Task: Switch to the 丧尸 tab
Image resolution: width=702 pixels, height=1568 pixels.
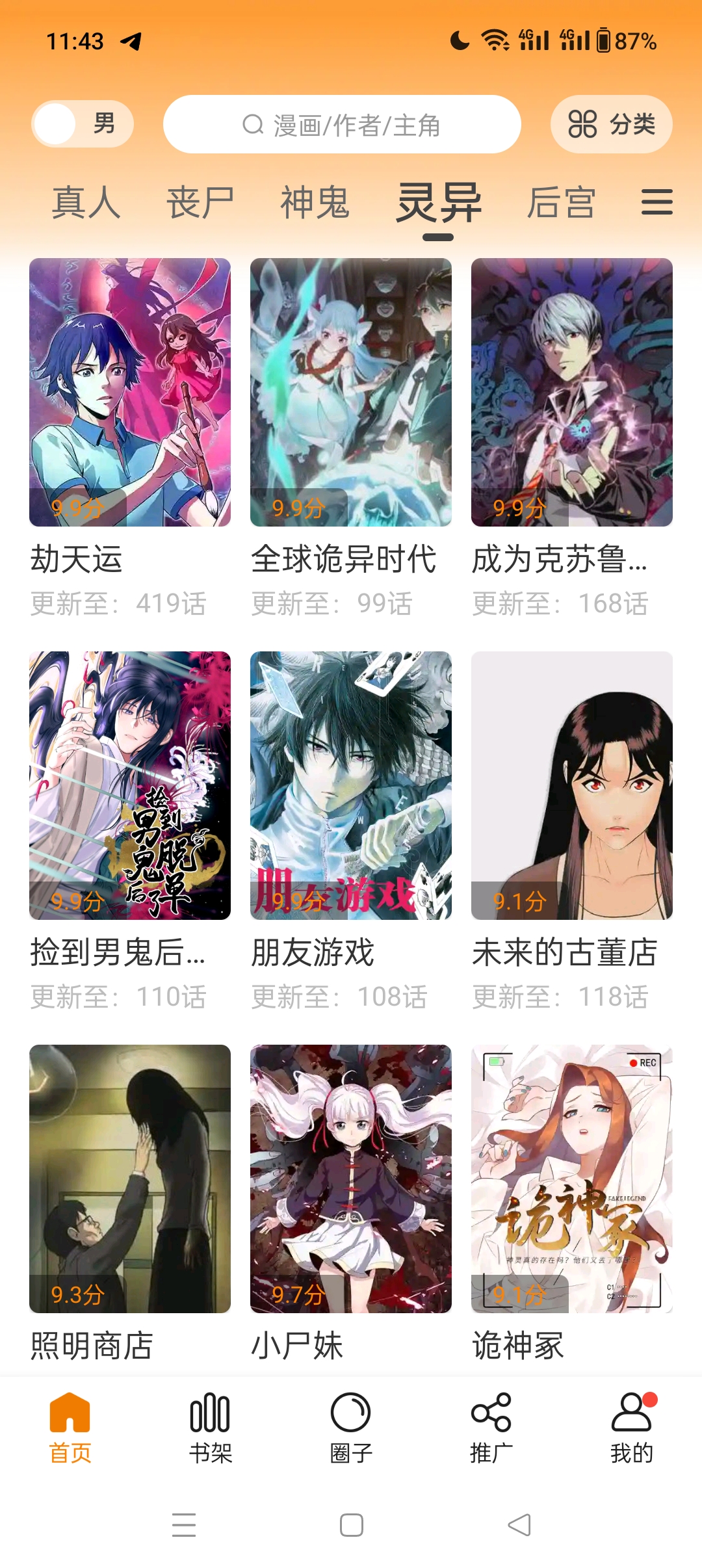Action: (200, 203)
